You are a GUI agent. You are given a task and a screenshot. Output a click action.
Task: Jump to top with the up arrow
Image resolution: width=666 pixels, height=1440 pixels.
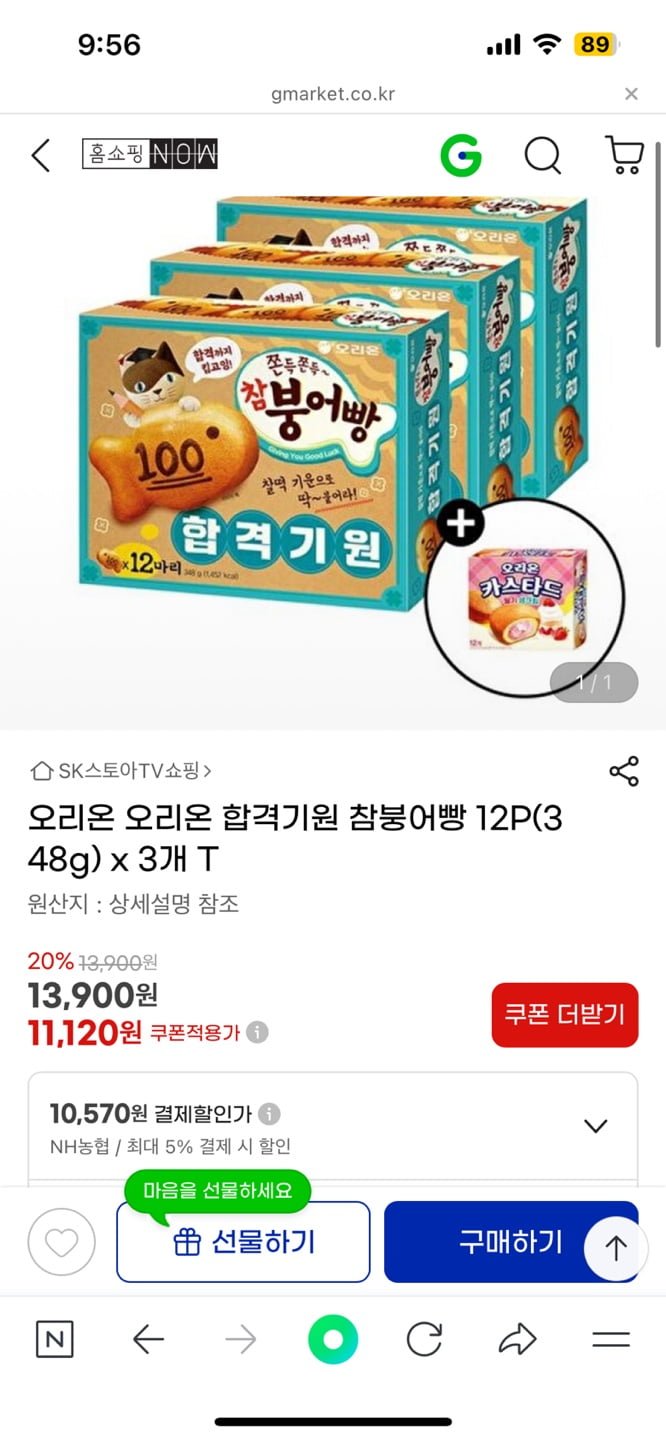616,1249
